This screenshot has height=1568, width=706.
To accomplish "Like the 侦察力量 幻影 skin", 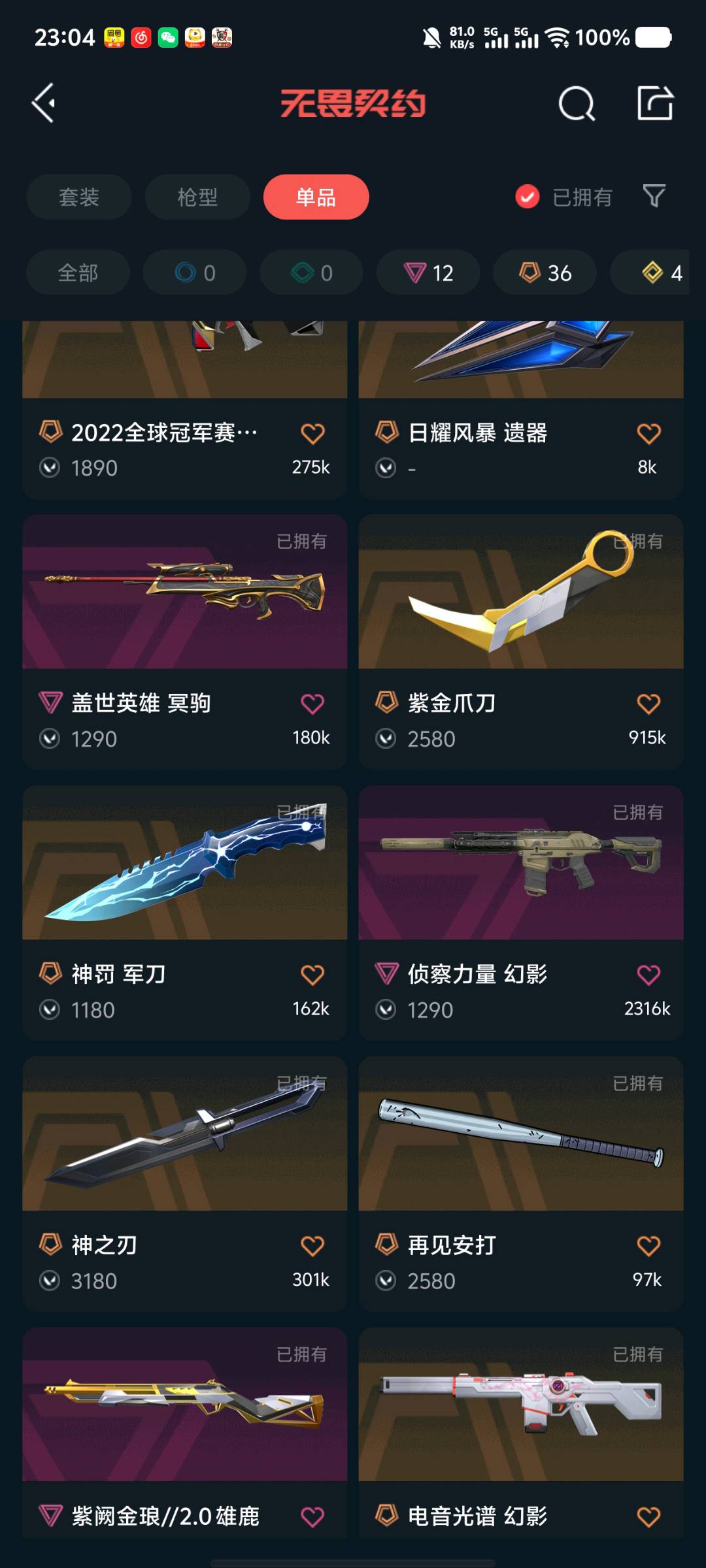I will (648, 975).
